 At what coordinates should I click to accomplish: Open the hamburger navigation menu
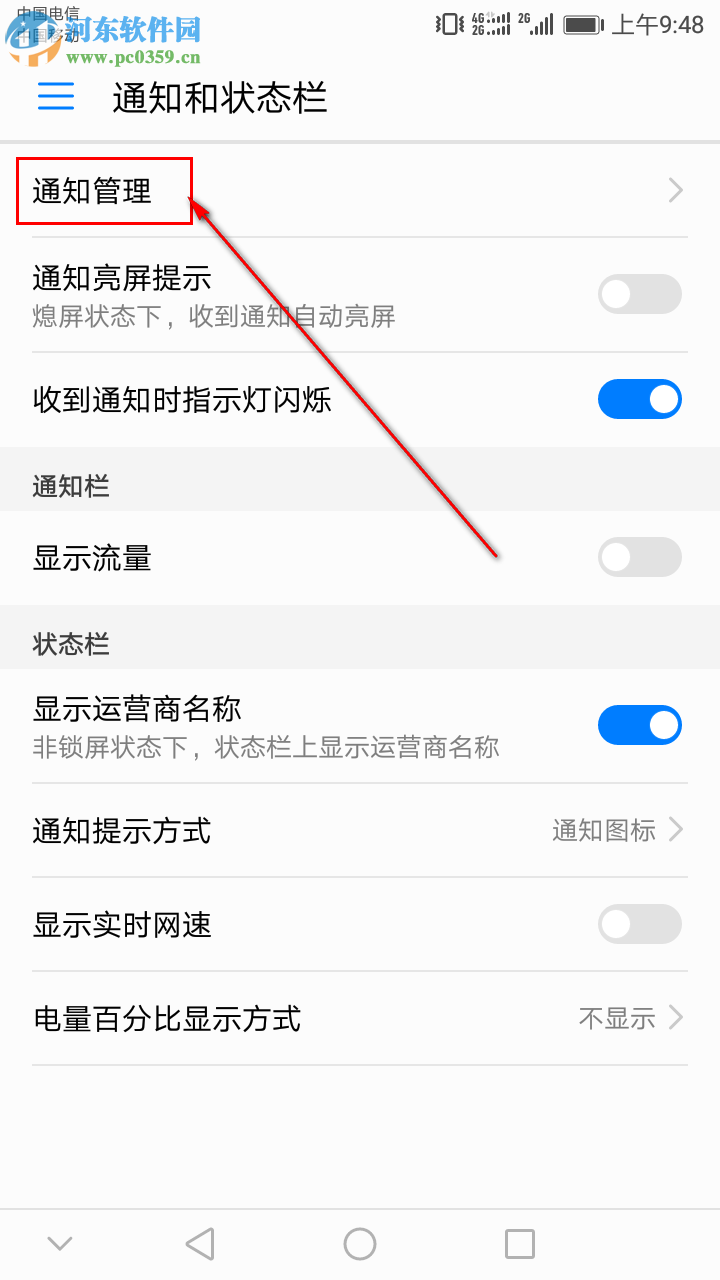(55, 97)
